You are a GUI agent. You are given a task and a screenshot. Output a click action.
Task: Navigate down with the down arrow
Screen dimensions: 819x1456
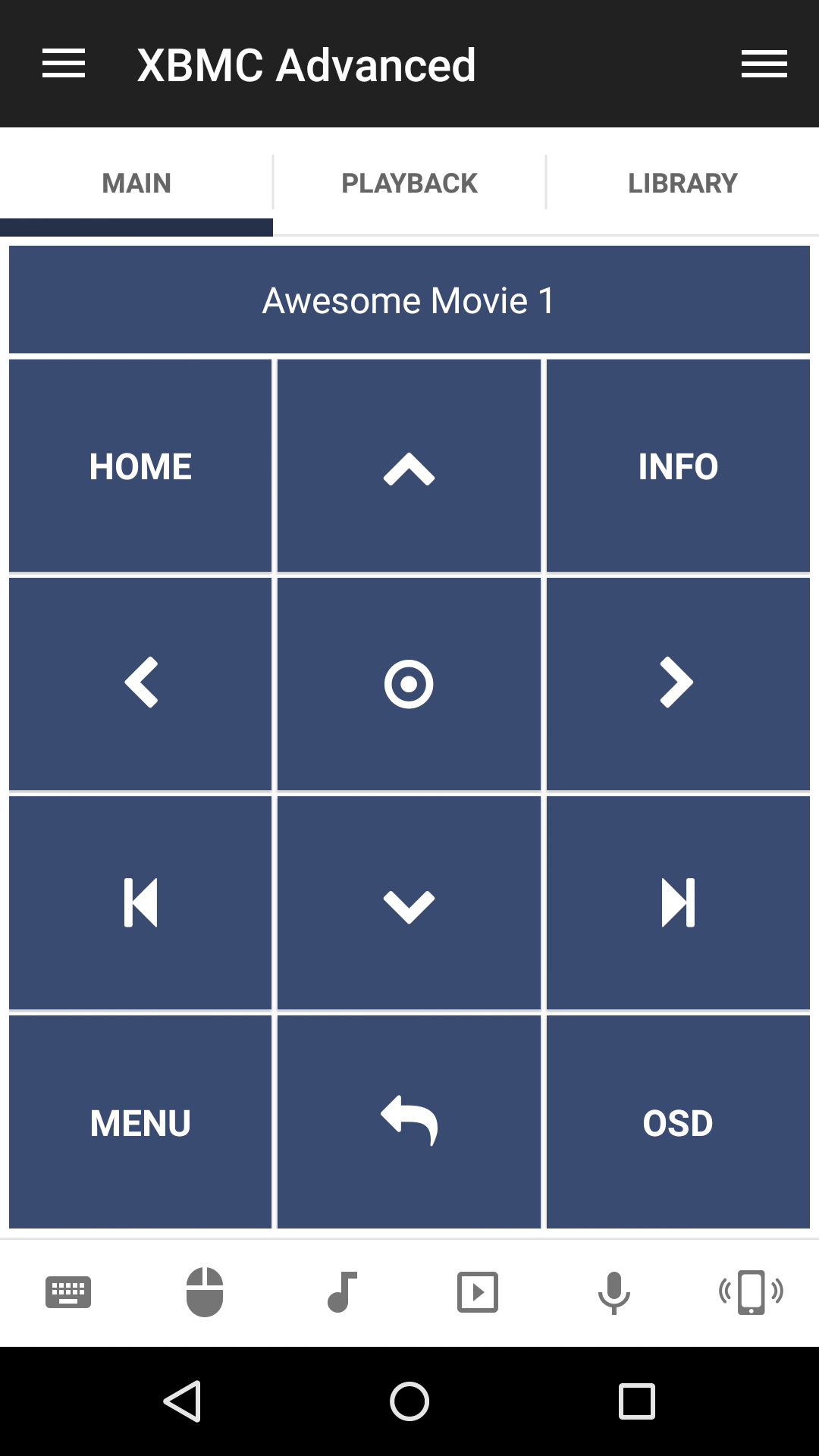409,902
